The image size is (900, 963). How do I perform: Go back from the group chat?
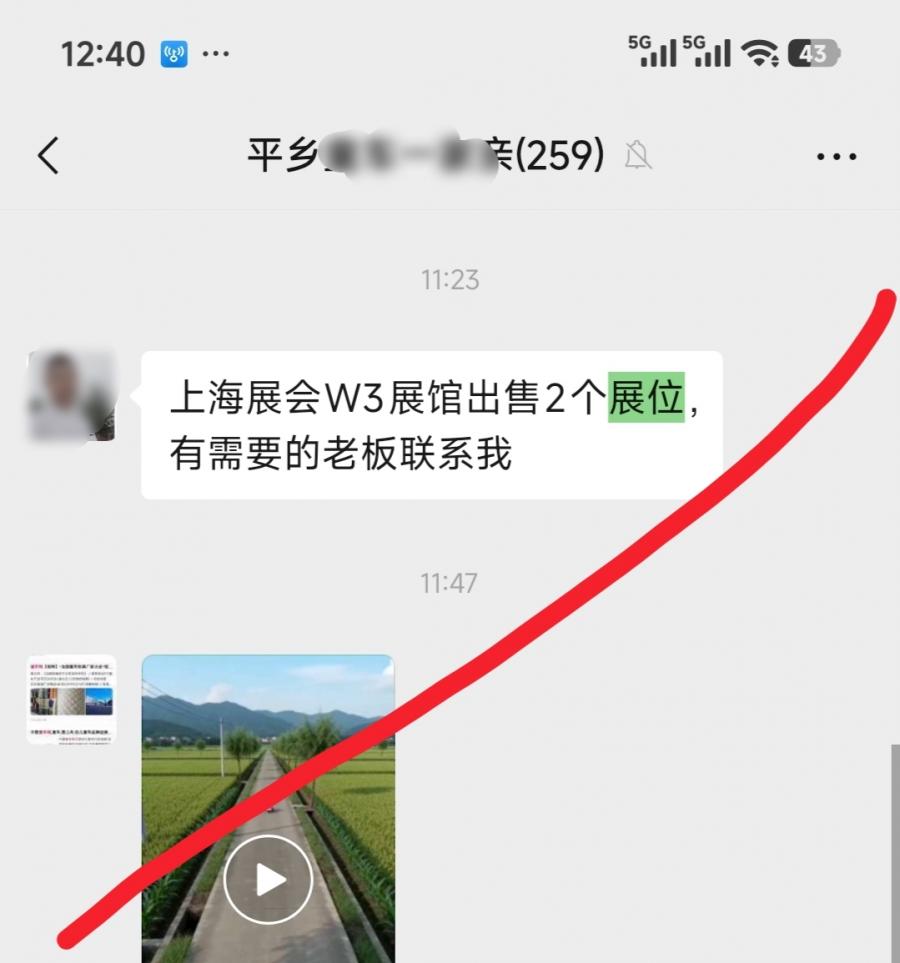coord(48,156)
